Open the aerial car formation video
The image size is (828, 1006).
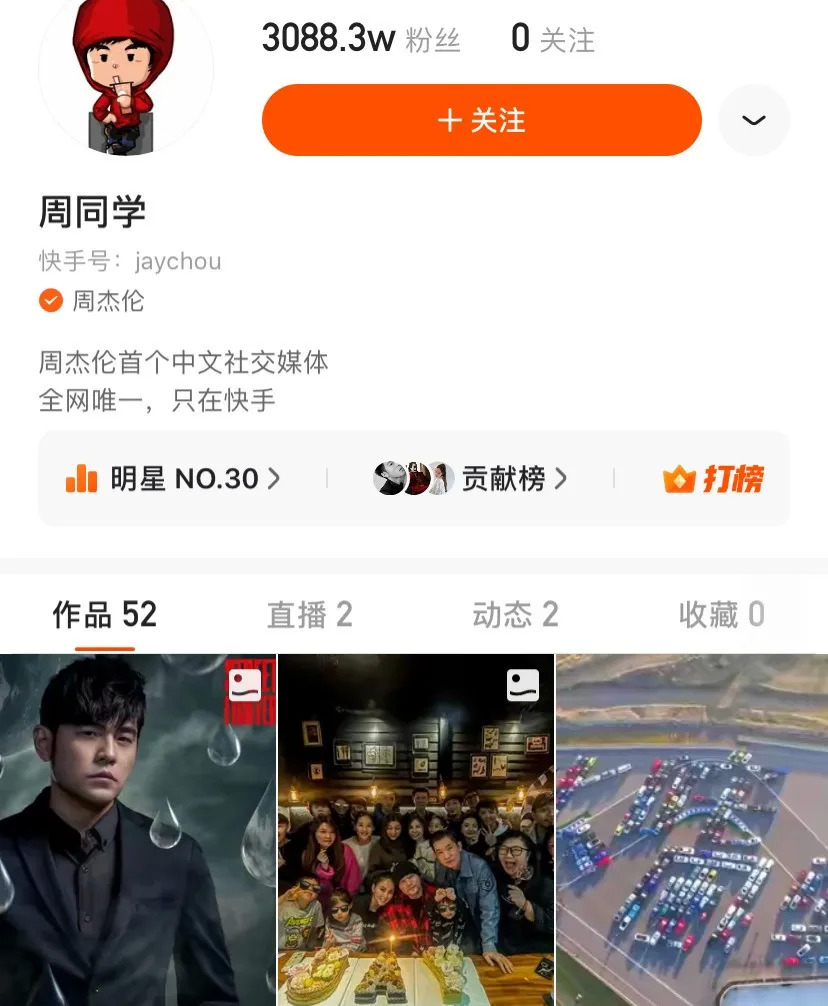[692, 830]
